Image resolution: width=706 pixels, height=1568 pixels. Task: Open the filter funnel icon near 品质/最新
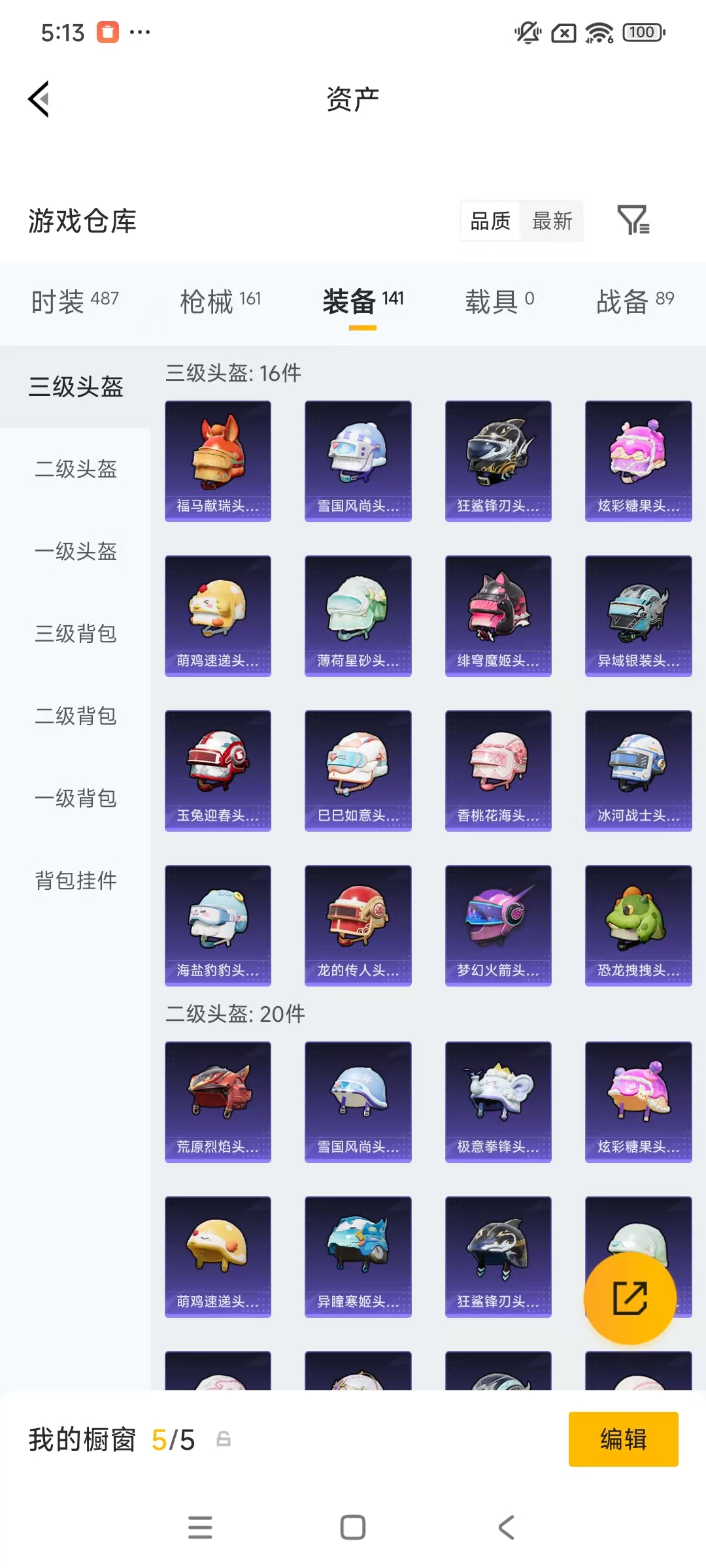(x=633, y=221)
